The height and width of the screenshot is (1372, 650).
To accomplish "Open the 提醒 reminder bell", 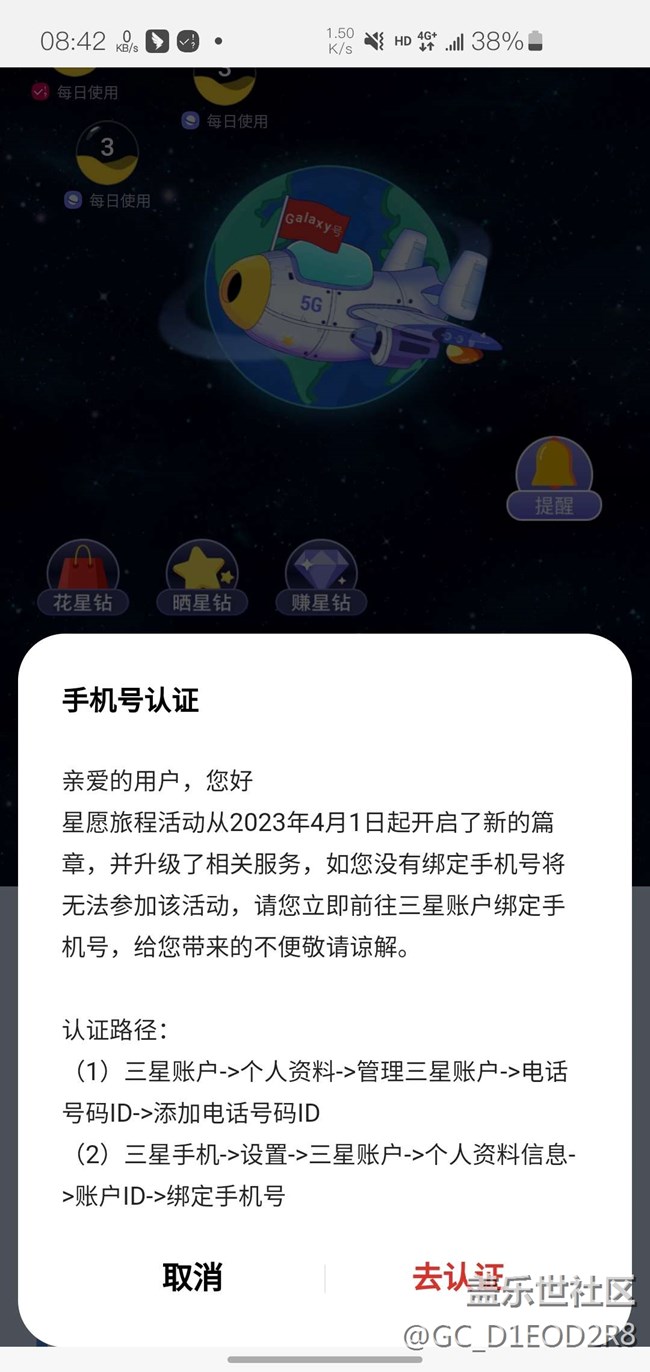I will (x=554, y=480).
